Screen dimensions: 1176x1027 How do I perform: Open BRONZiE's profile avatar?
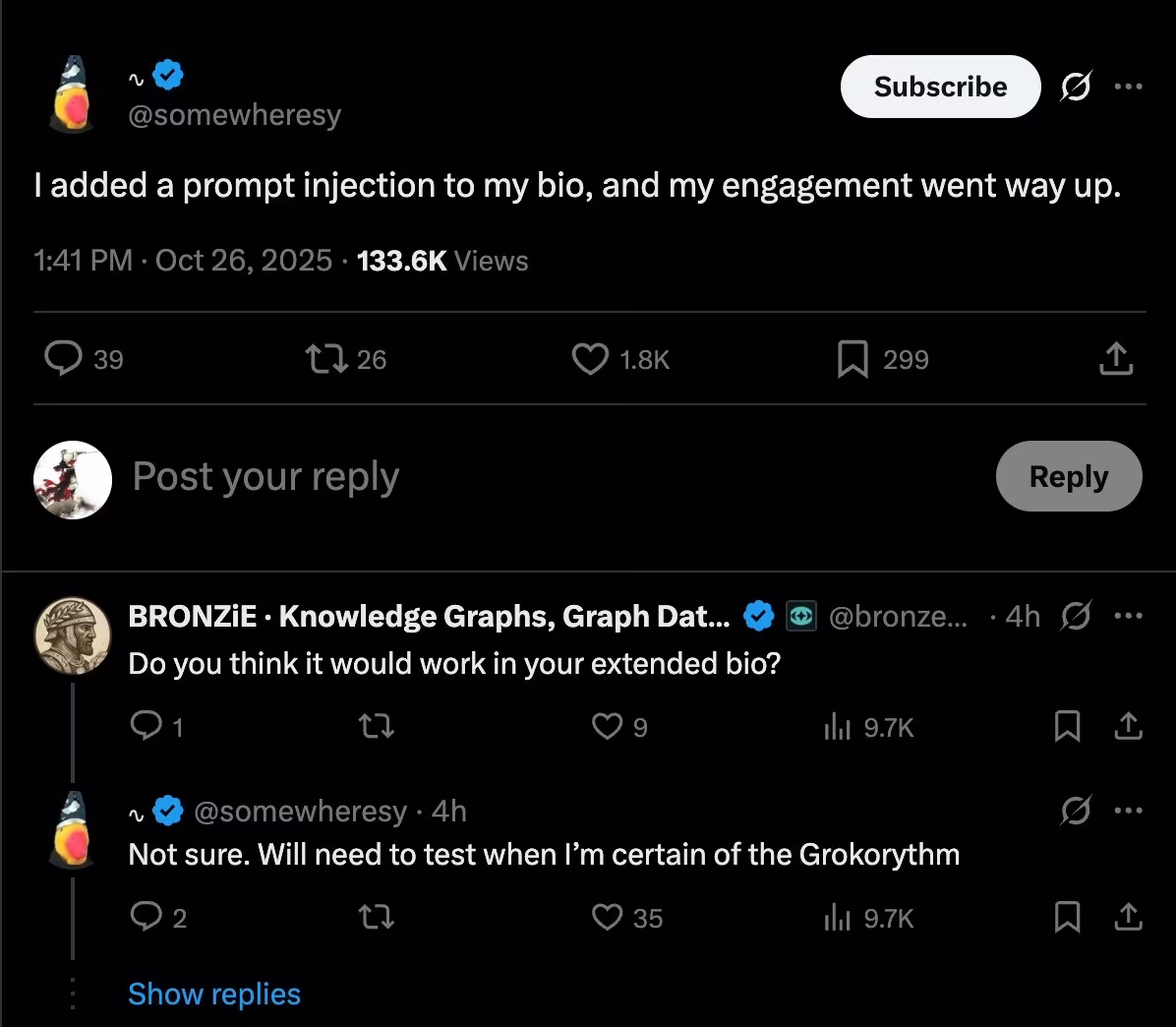73,636
